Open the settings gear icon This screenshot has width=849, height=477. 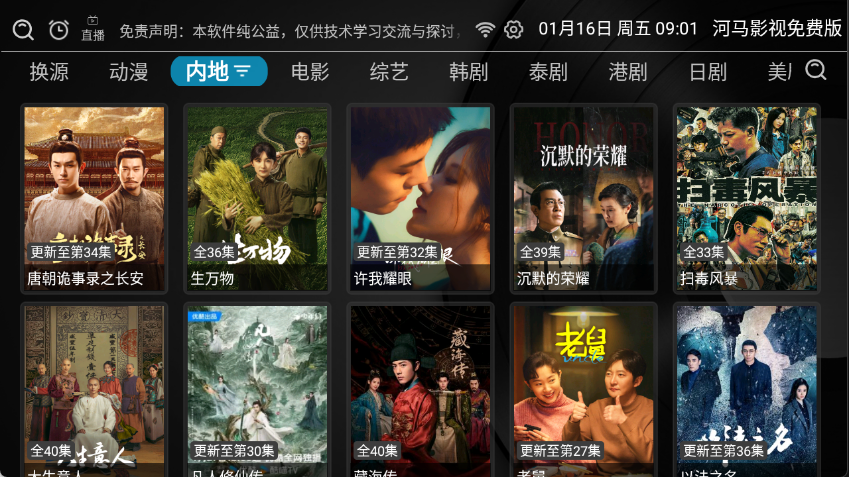(x=514, y=29)
